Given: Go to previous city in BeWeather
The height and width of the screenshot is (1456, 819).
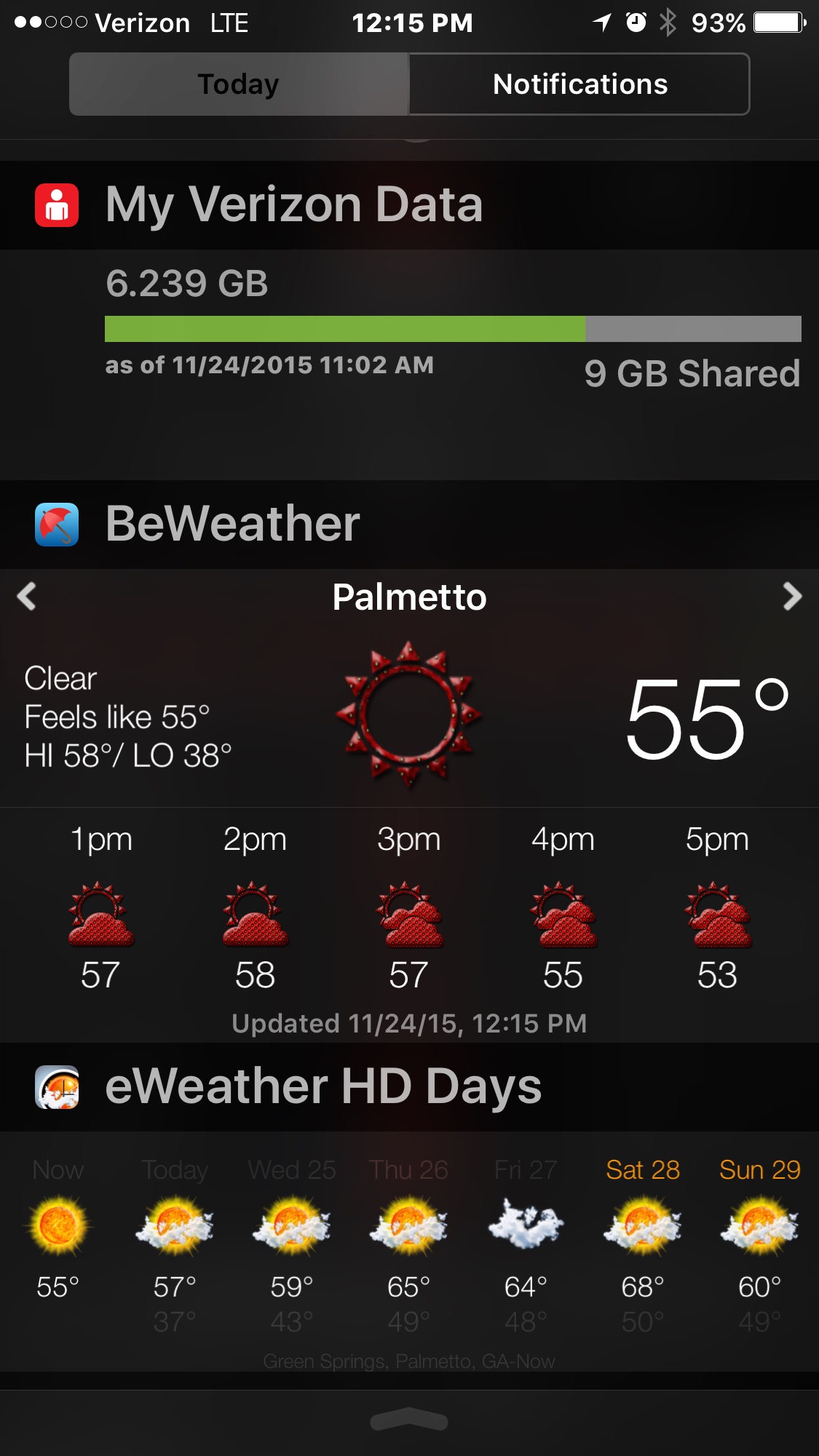Looking at the screenshot, I should click(27, 597).
